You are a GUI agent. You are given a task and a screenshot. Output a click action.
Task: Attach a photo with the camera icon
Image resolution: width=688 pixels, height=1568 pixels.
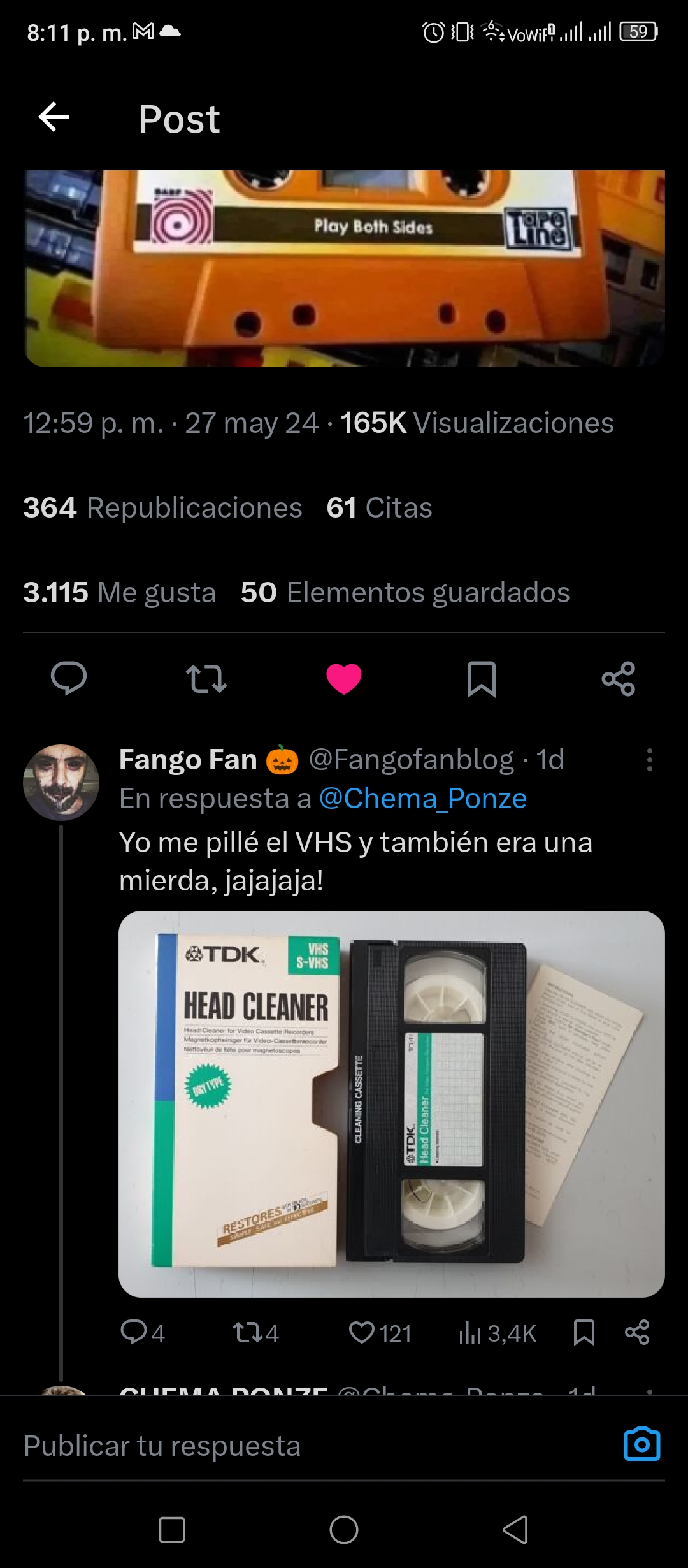click(x=641, y=1444)
